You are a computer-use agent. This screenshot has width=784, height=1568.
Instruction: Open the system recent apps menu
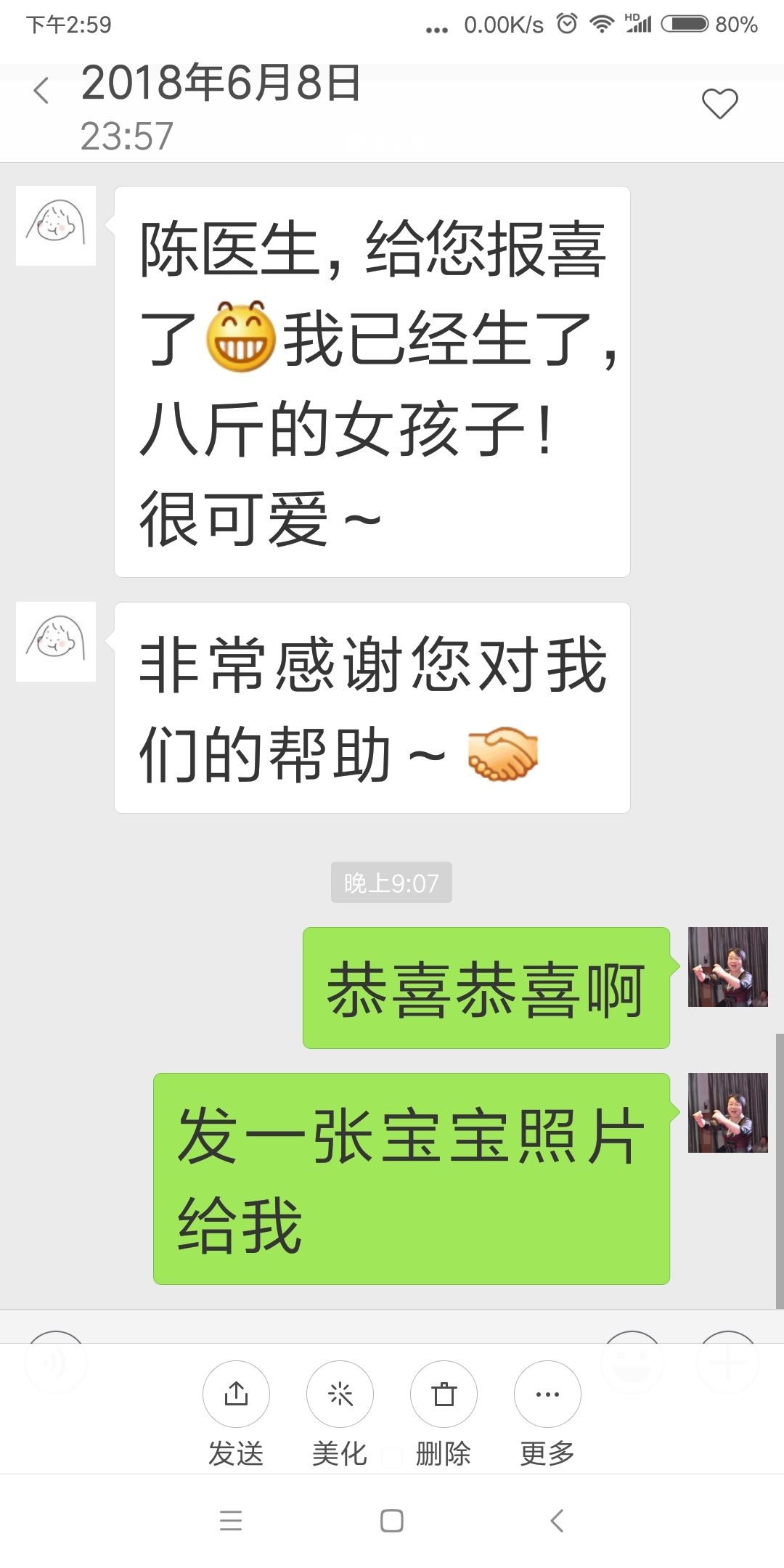click(231, 1520)
